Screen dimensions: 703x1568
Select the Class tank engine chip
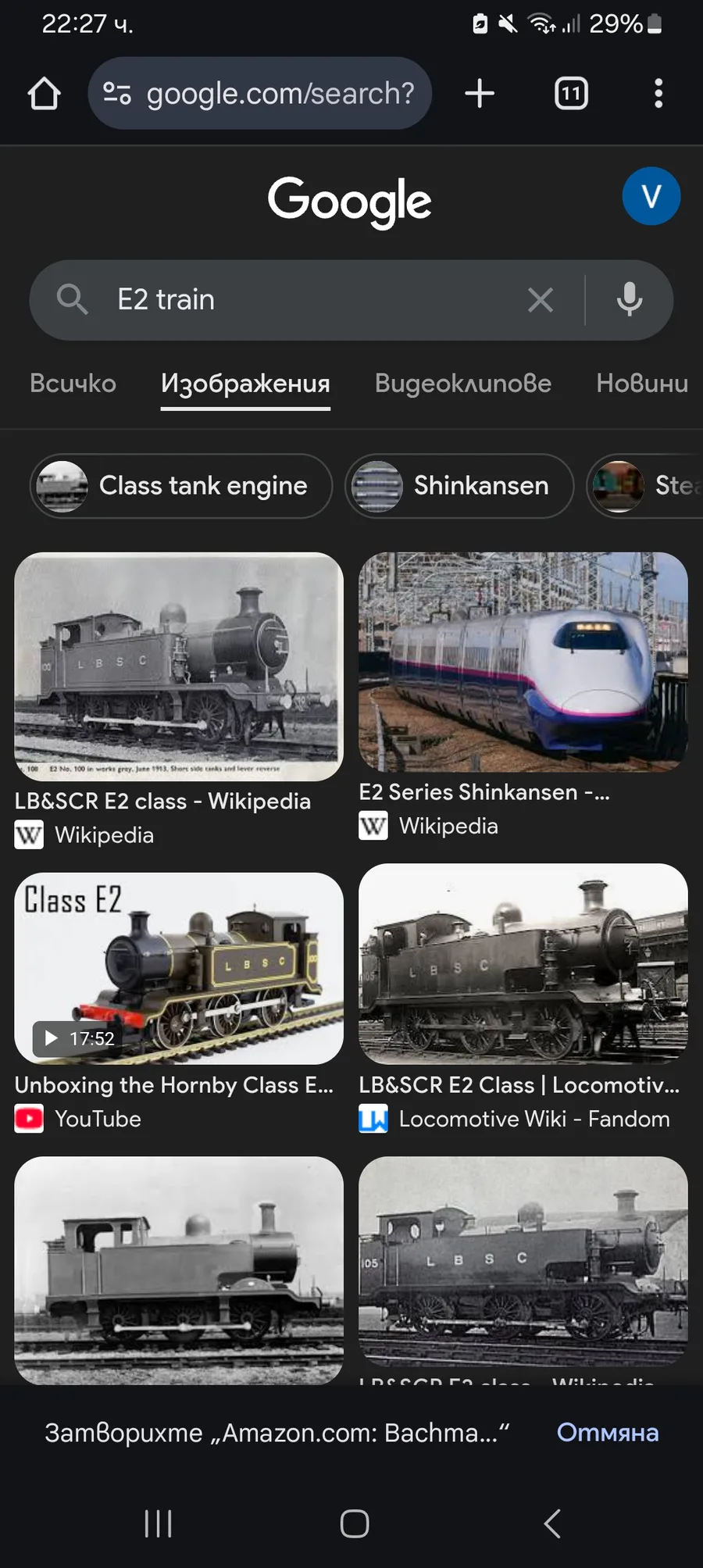click(181, 486)
